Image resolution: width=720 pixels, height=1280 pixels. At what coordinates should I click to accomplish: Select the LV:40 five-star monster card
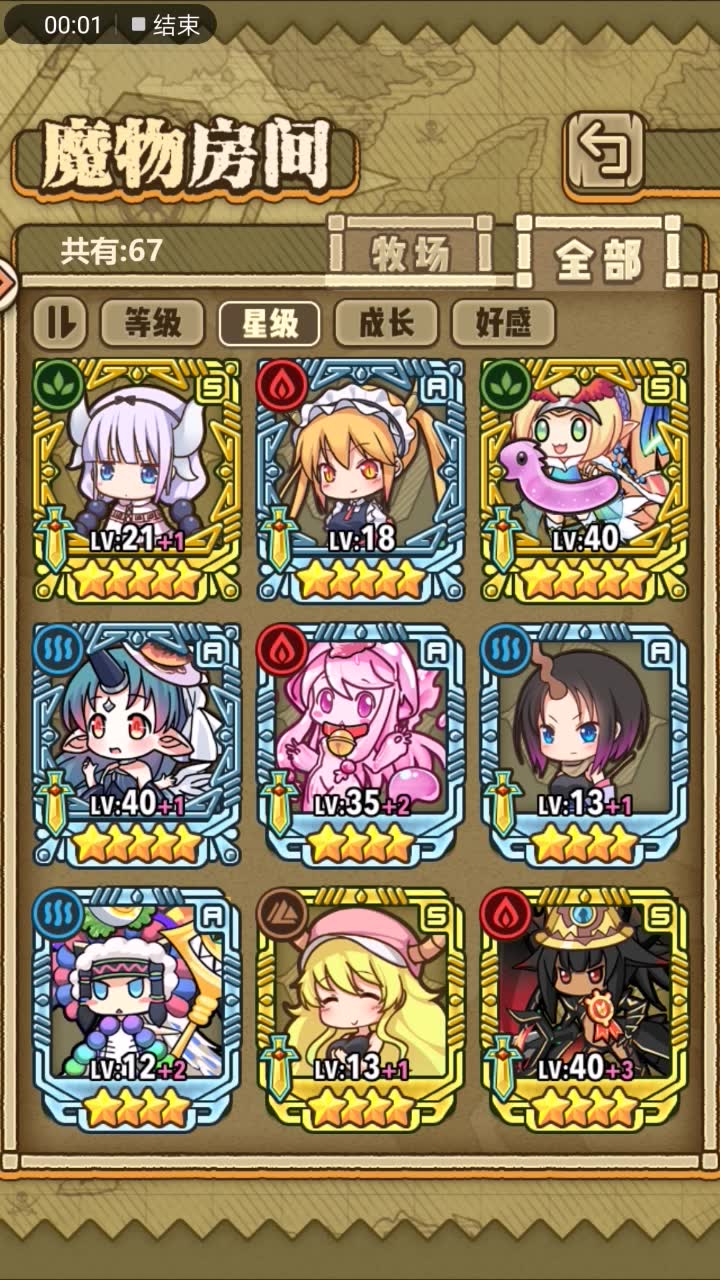585,480
